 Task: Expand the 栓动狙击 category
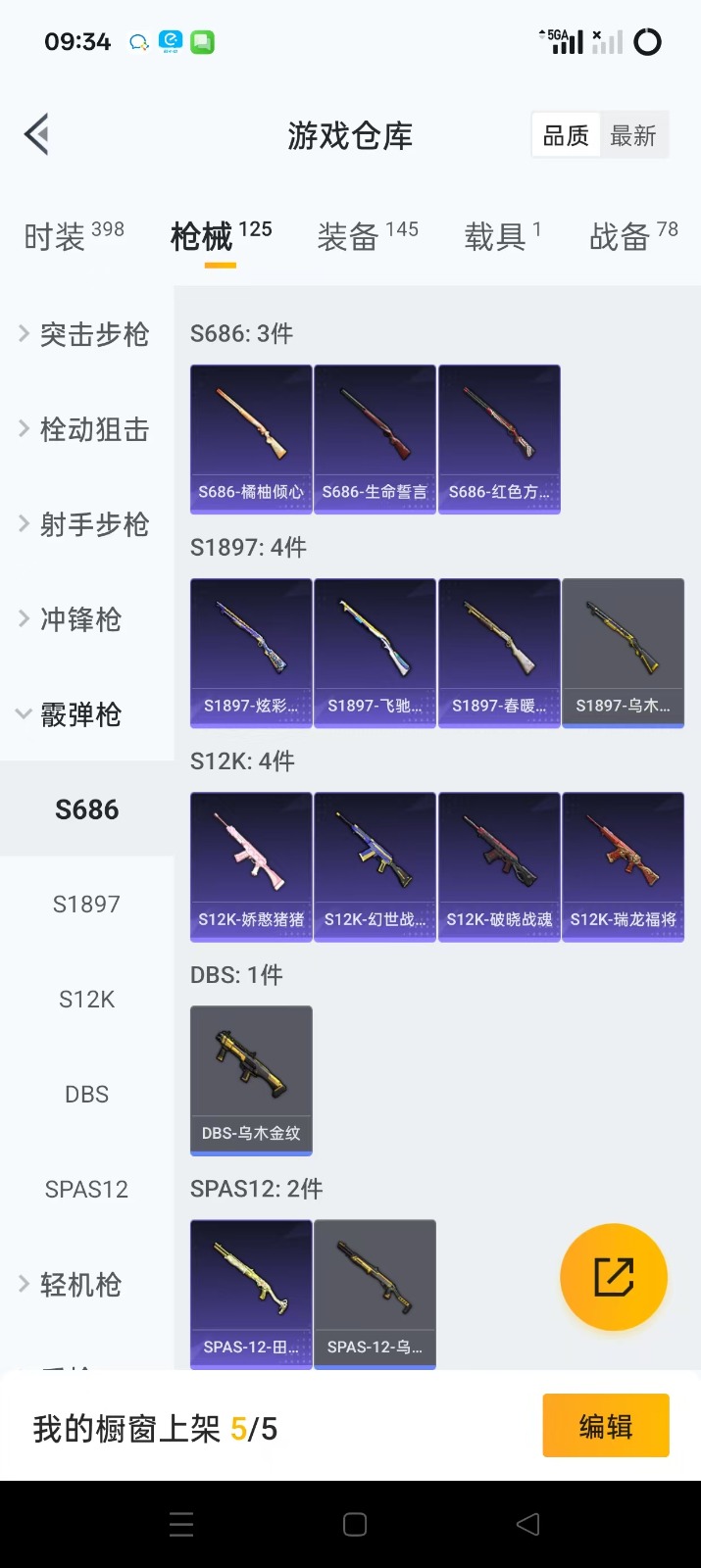pyautogui.click(x=86, y=429)
